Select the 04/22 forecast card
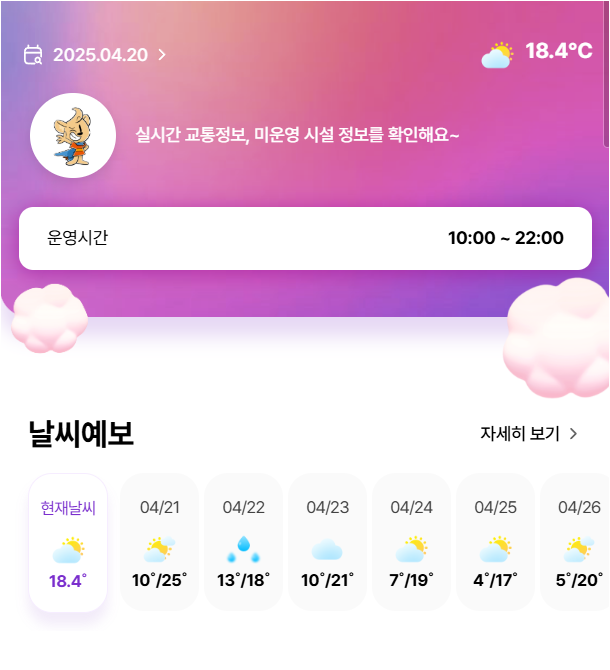Image resolution: width=610 pixels, height=670 pixels. [243, 542]
